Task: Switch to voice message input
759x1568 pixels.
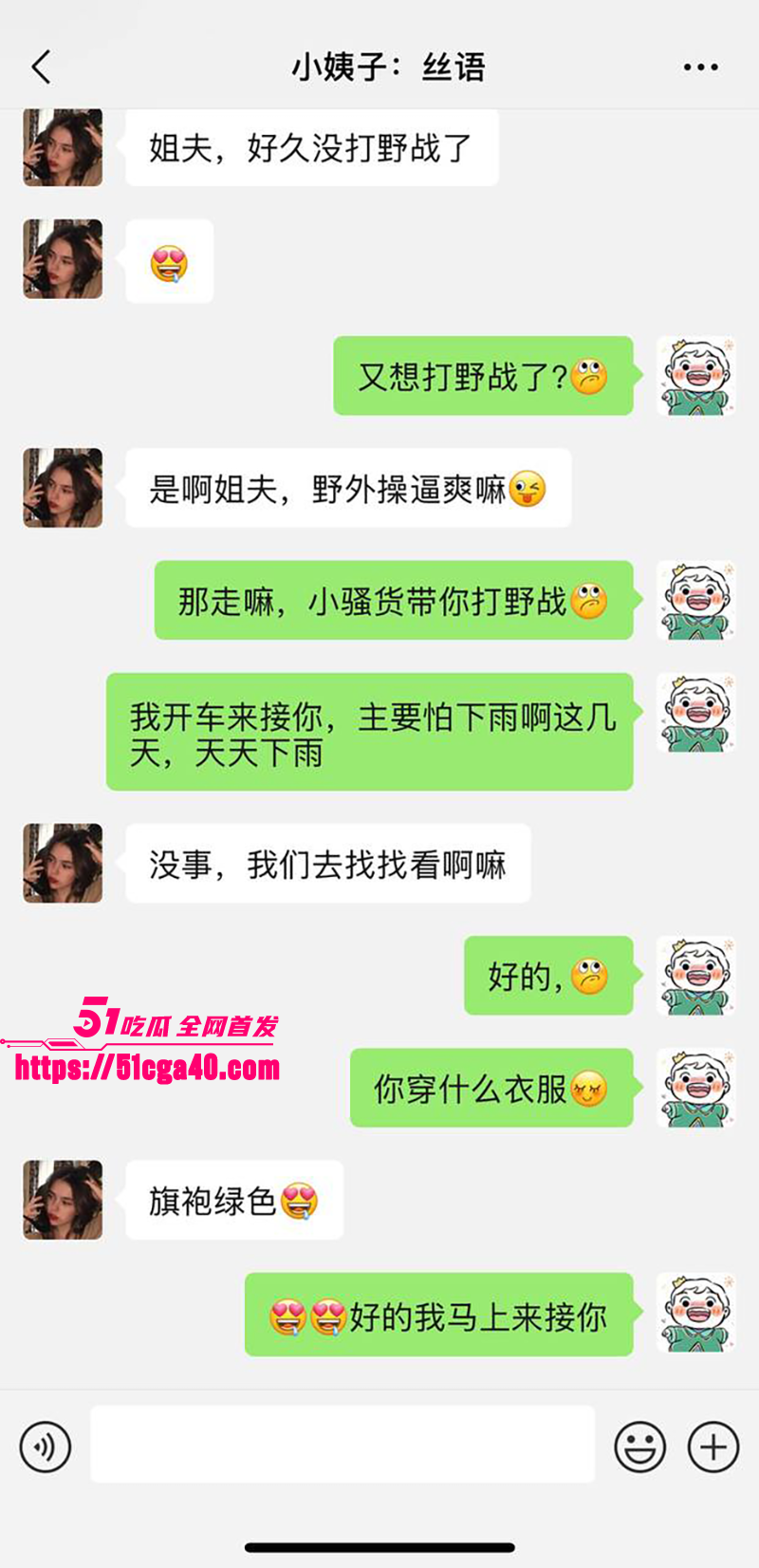Action: coord(45,1447)
